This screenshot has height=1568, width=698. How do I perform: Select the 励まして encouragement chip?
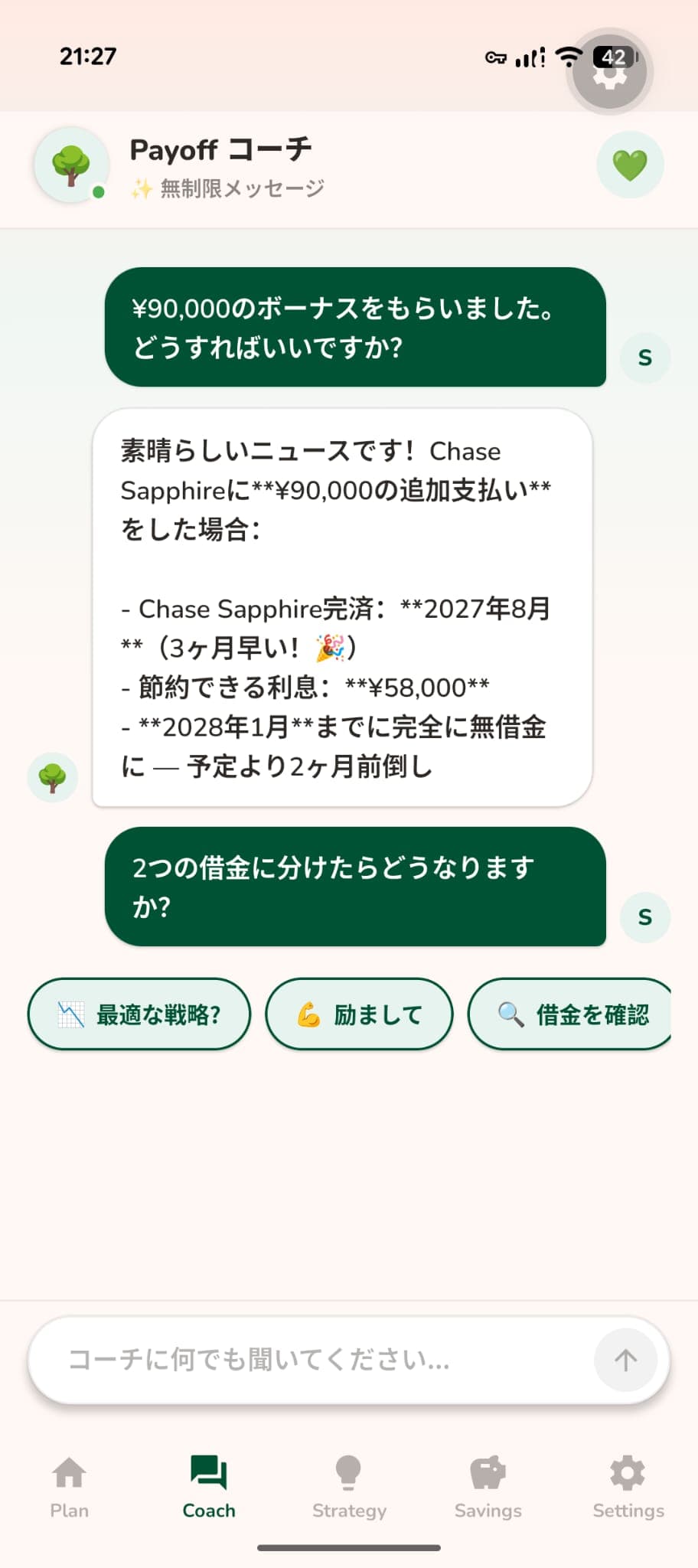pyautogui.click(x=358, y=1013)
